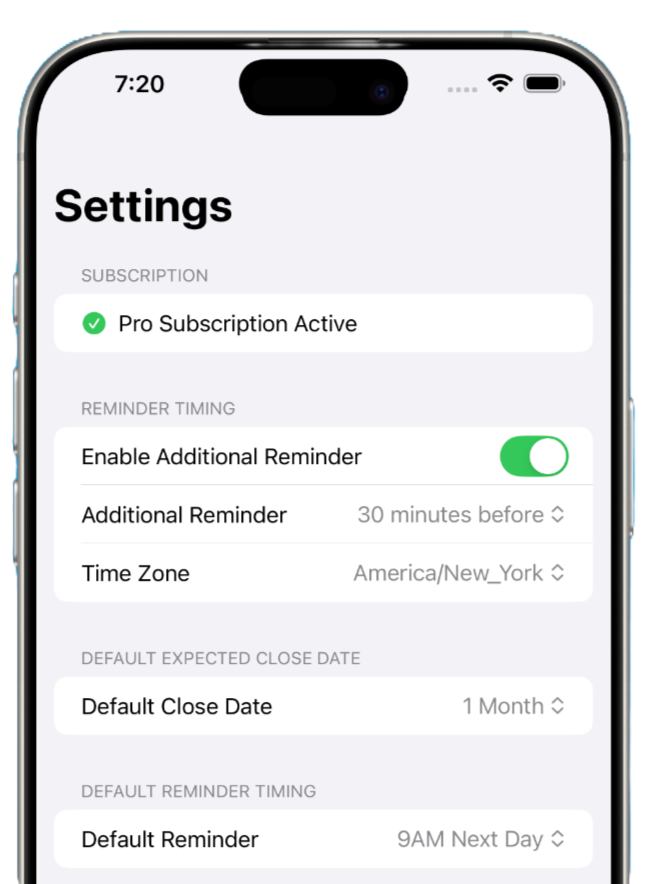This screenshot has height=884, width=661.
Task: Disable the Enable Additional Reminder switch
Action: point(533,456)
